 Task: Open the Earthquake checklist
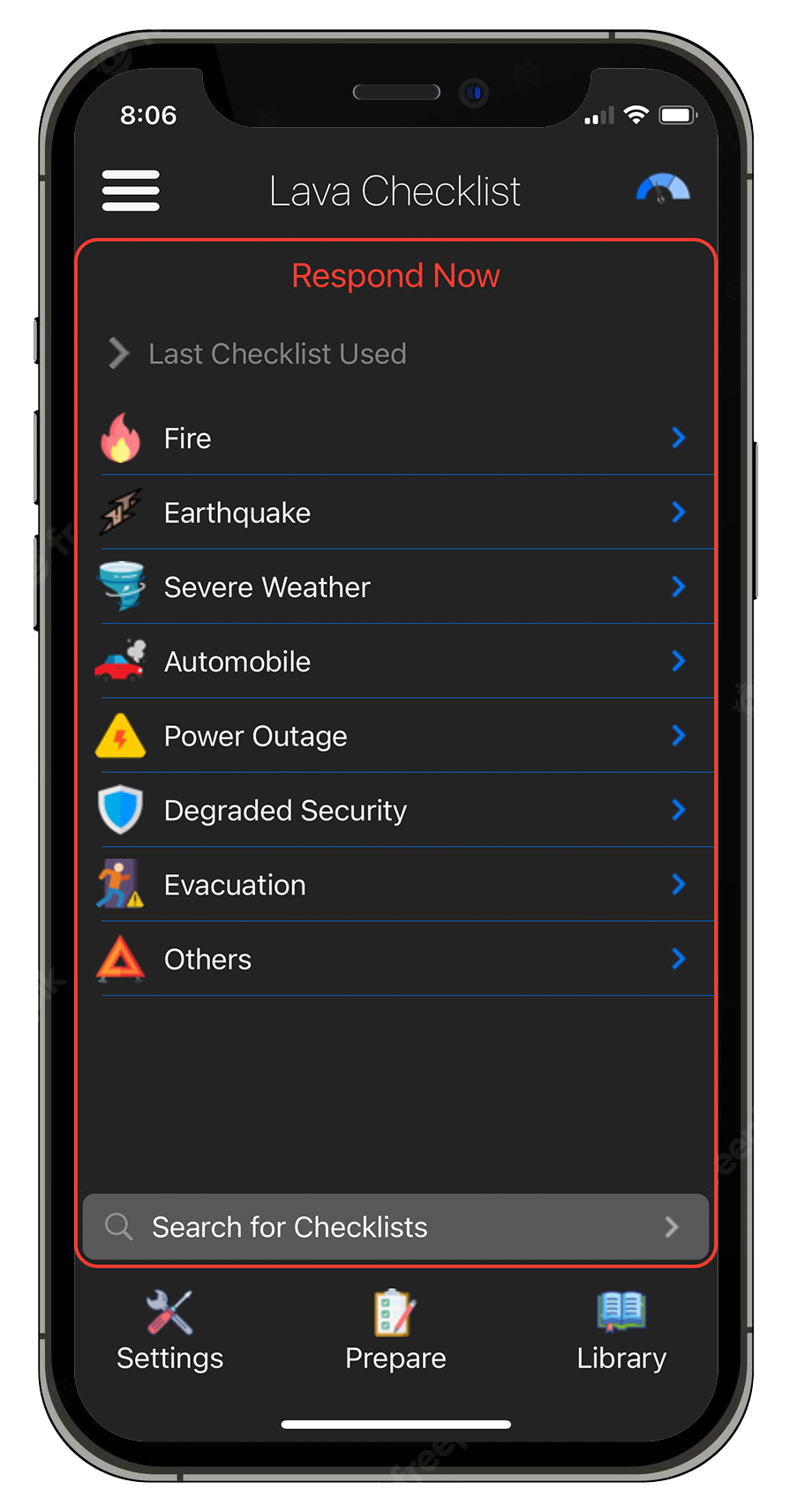(396, 513)
